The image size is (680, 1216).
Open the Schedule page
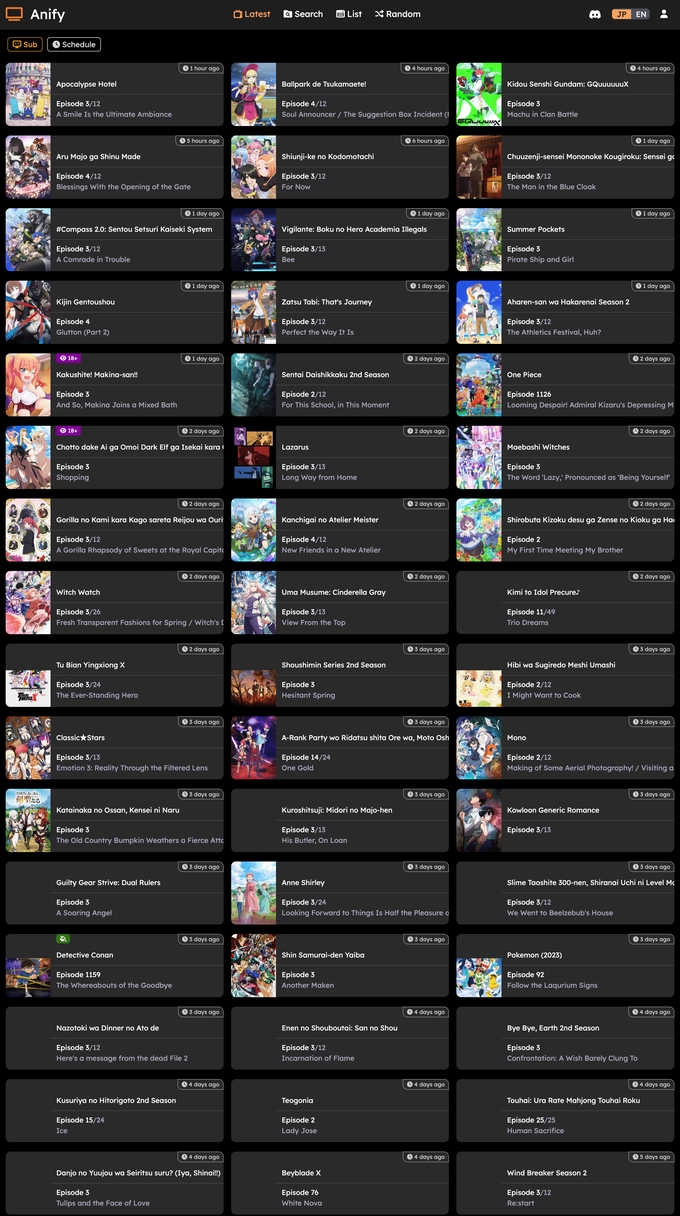(74, 44)
